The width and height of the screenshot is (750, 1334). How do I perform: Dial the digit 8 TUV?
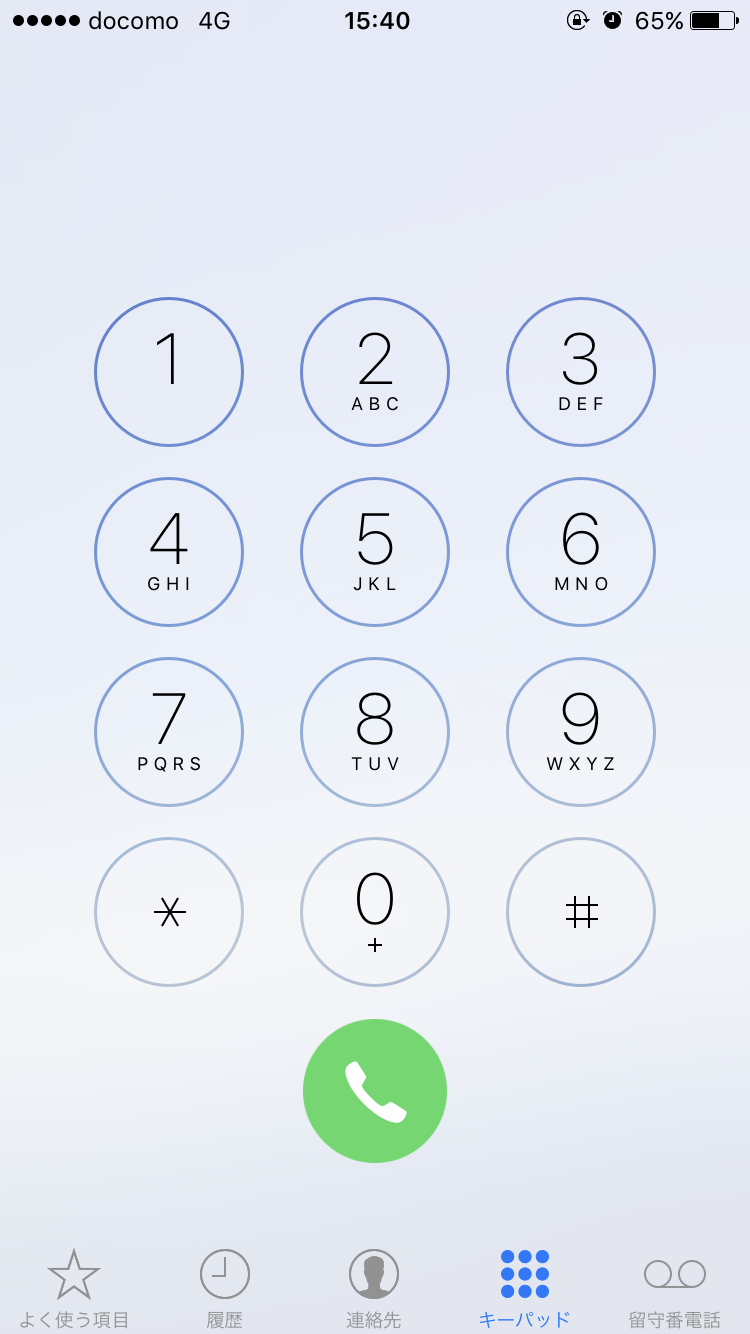pos(375,732)
